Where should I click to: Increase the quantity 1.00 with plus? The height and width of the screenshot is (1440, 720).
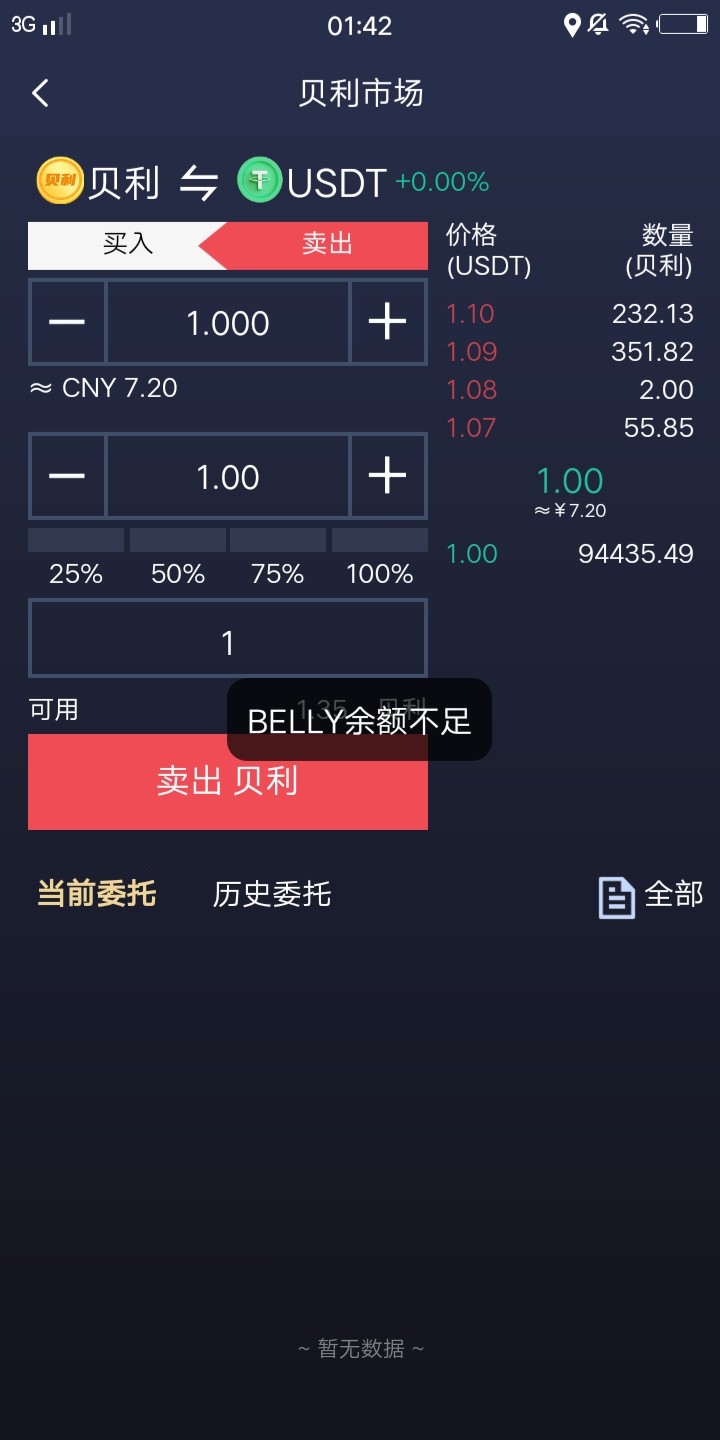pyautogui.click(x=388, y=476)
